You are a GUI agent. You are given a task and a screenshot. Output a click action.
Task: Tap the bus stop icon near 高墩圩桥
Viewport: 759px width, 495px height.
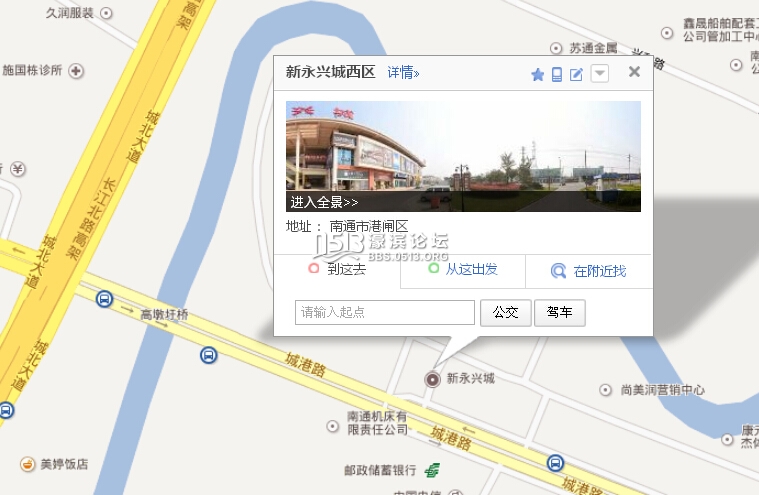(104, 298)
